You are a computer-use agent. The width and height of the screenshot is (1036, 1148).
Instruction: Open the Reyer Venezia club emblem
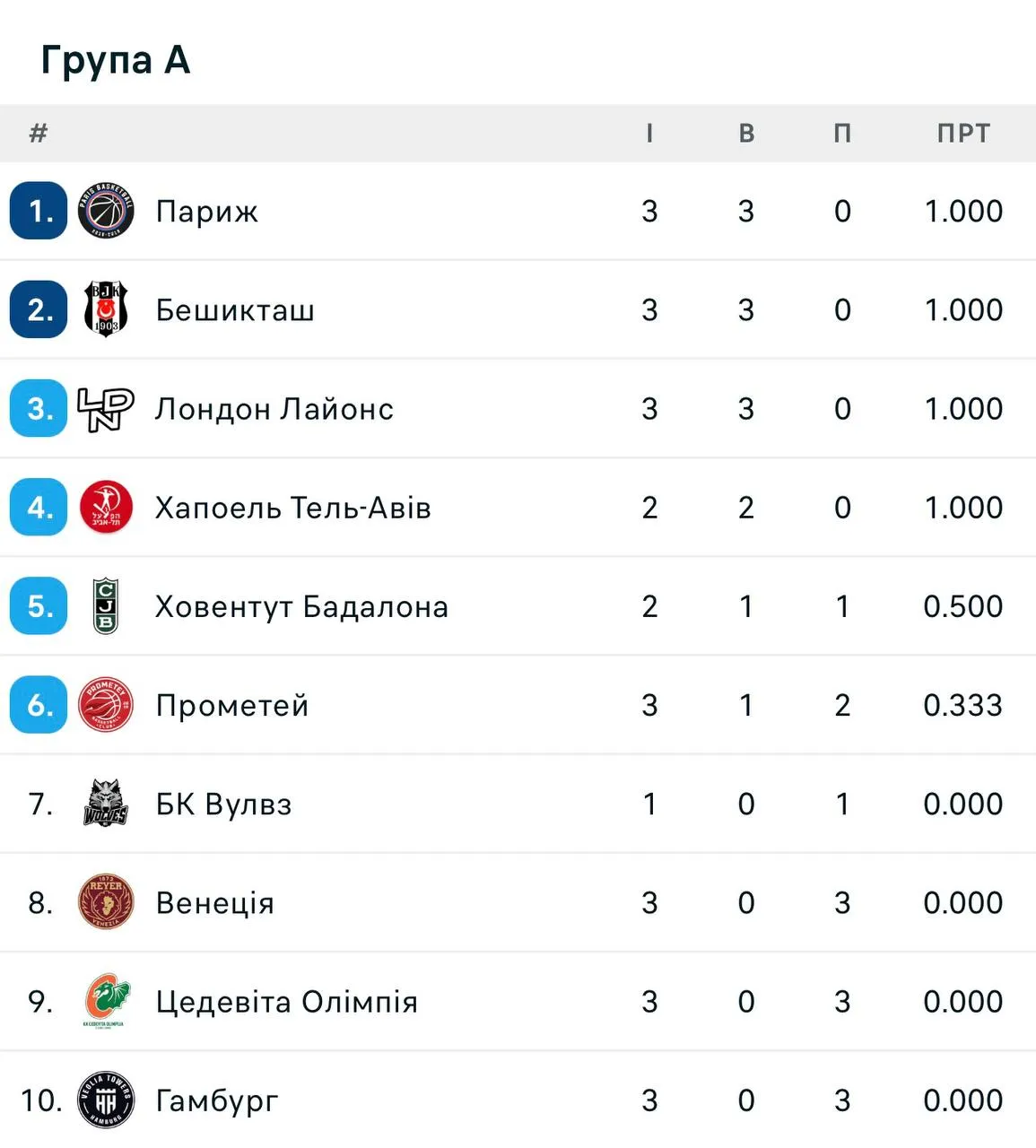(x=105, y=903)
